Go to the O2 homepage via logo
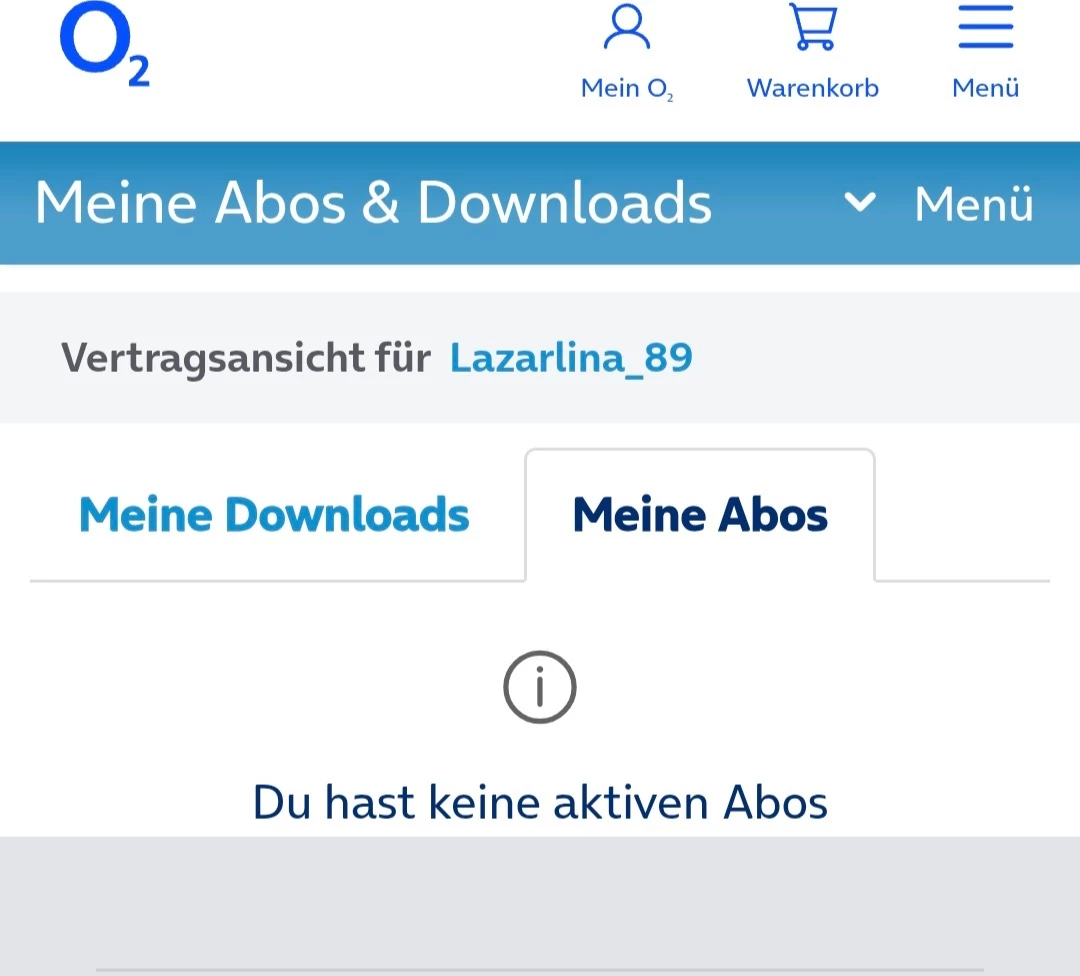This screenshot has height=976, width=1080. point(104,46)
